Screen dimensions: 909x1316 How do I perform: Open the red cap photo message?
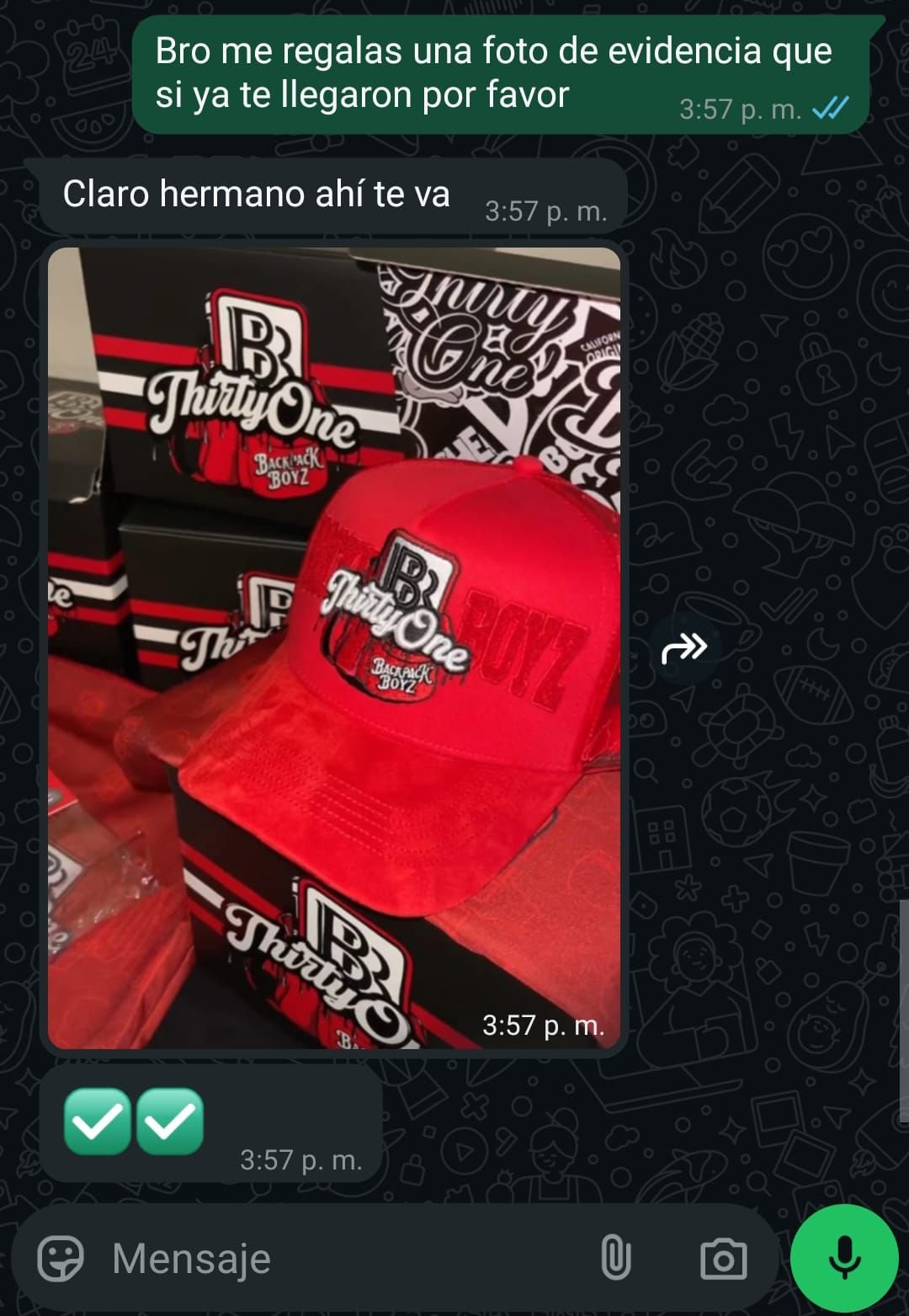334,647
